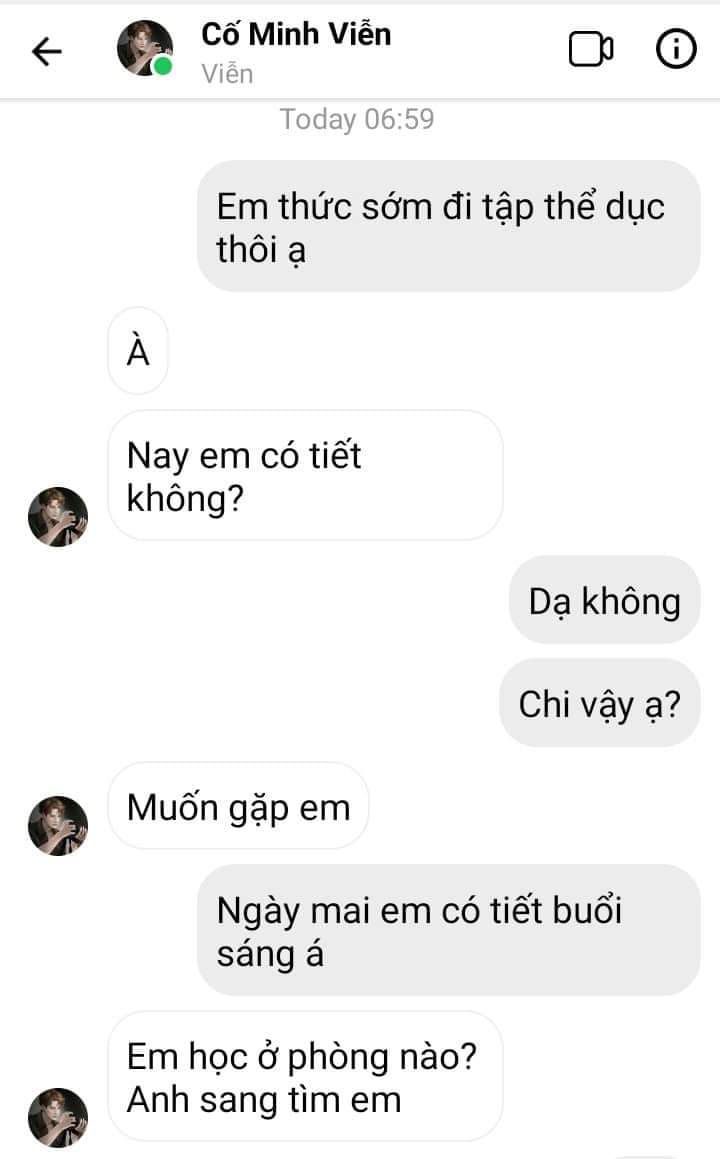720x1159 pixels.
Task: Open conversation info details
Action: pos(676,49)
